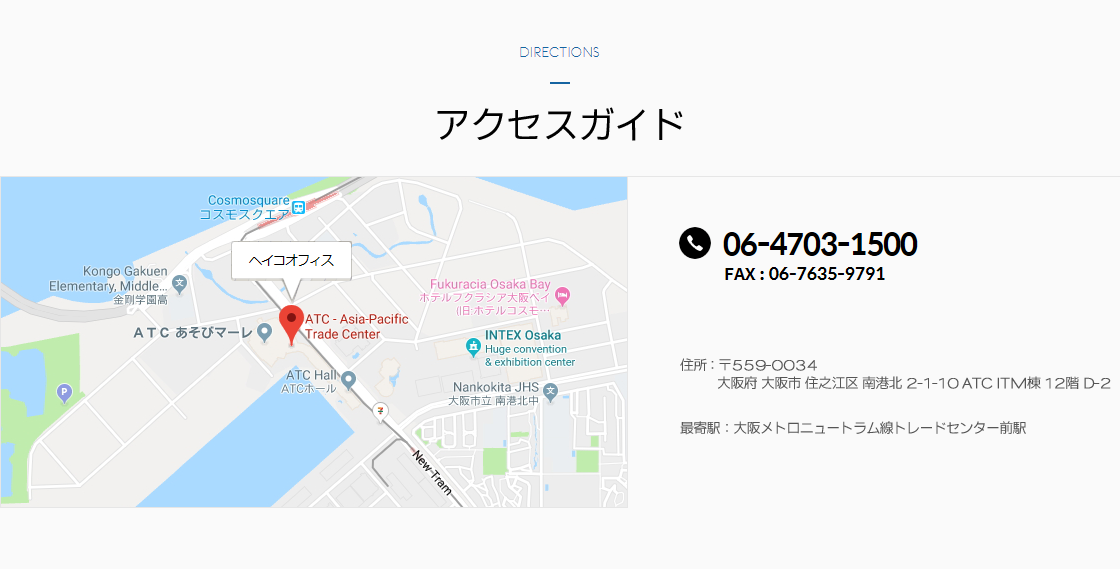Select the INTEX Osaka map marker
This screenshot has height=569, width=1120.
pos(473,346)
